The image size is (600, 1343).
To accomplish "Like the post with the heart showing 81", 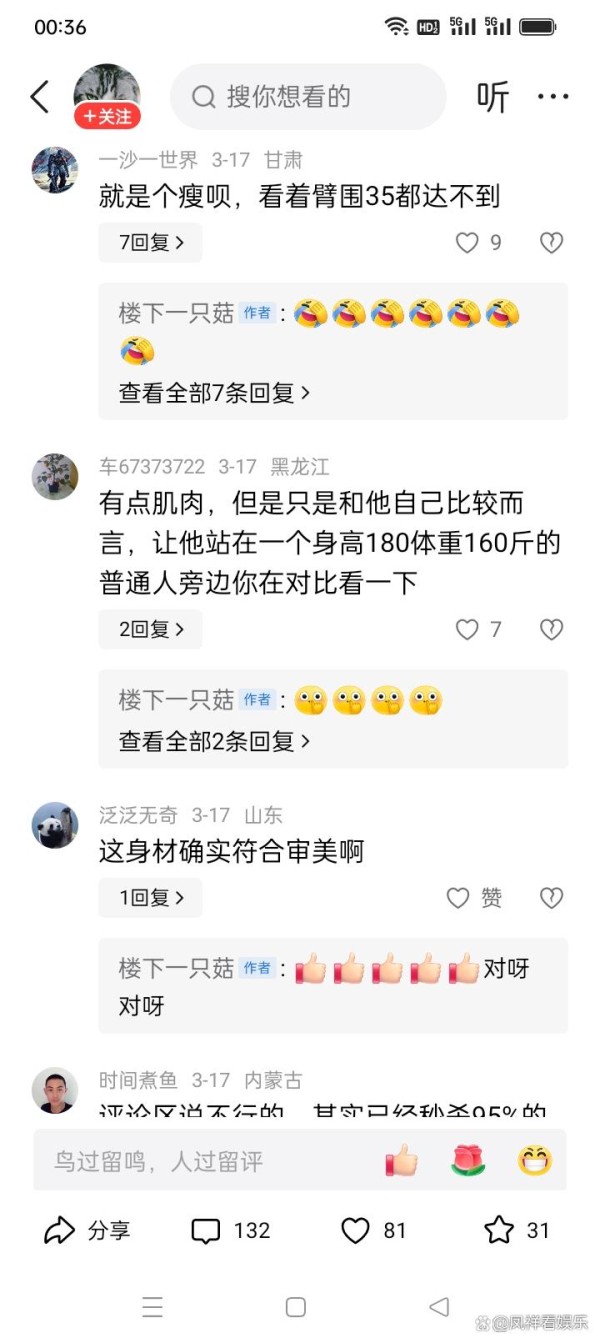I will (x=374, y=1231).
